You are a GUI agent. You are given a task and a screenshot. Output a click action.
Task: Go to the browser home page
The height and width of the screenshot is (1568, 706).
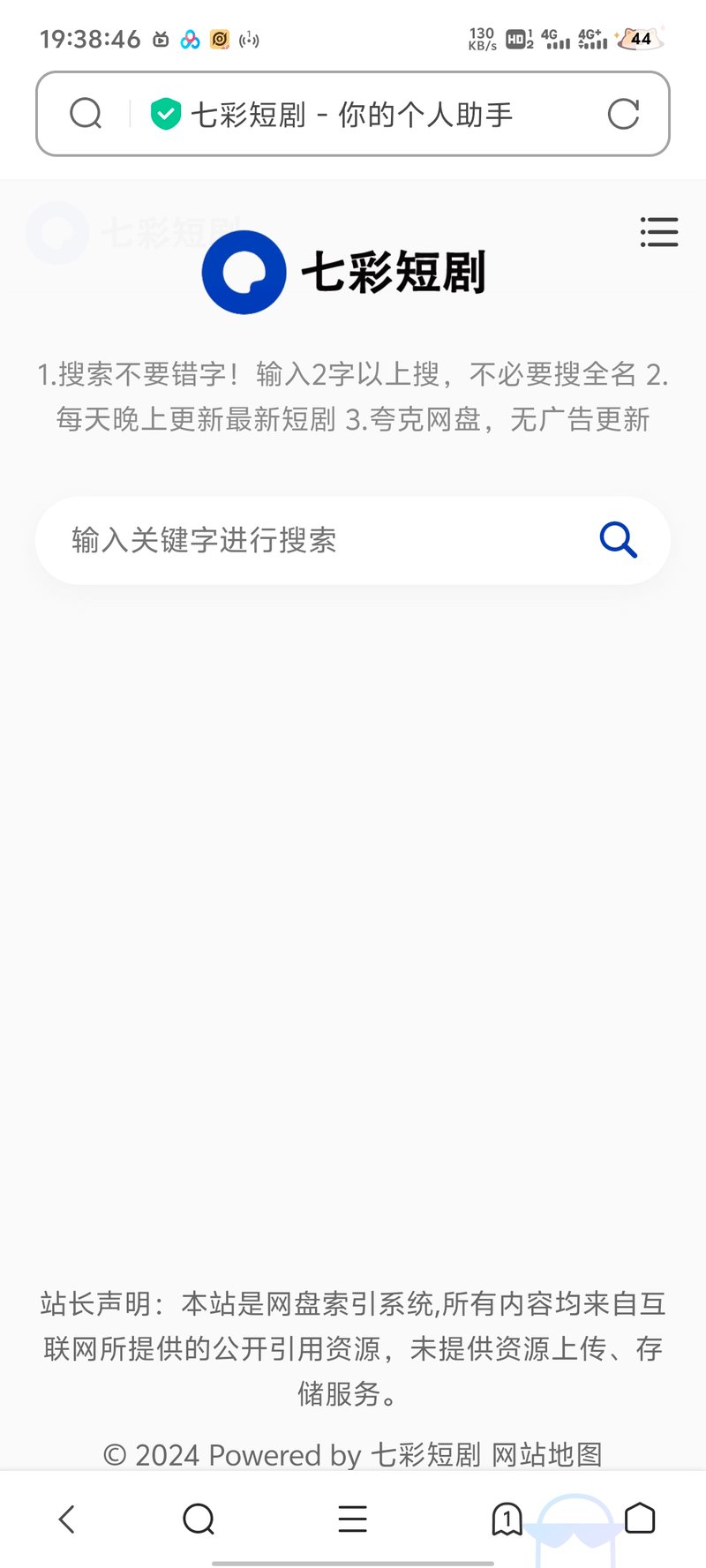pyautogui.click(x=640, y=1519)
